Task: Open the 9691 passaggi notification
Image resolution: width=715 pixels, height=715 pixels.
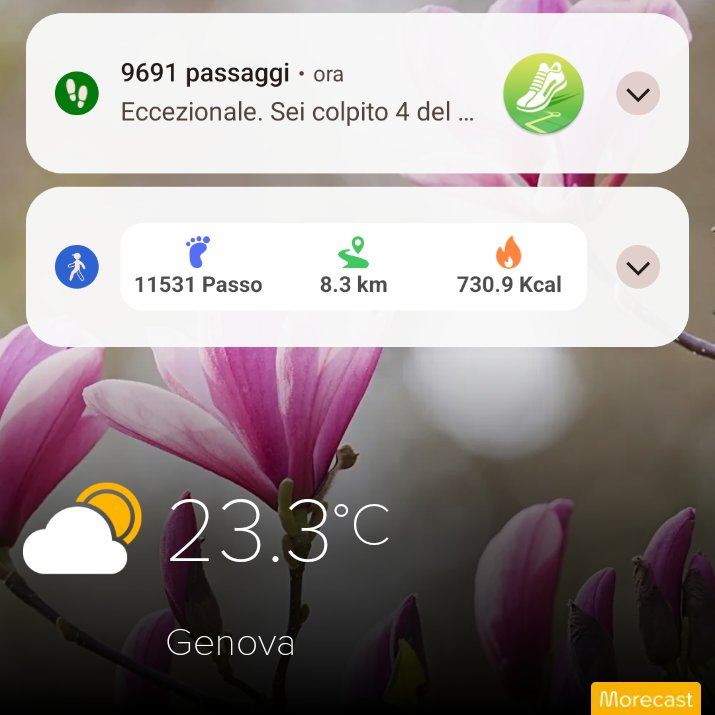Action: coord(357,93)
